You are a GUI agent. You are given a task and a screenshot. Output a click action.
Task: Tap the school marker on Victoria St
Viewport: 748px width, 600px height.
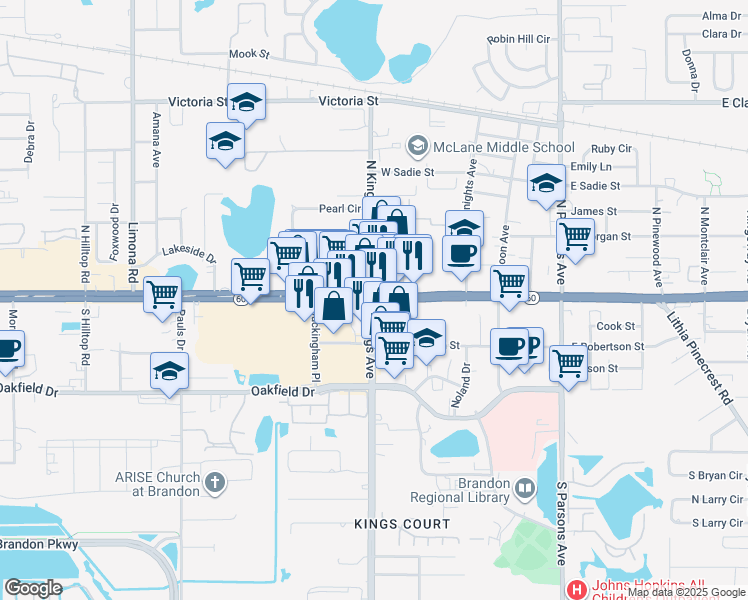[x=245, y=101]
